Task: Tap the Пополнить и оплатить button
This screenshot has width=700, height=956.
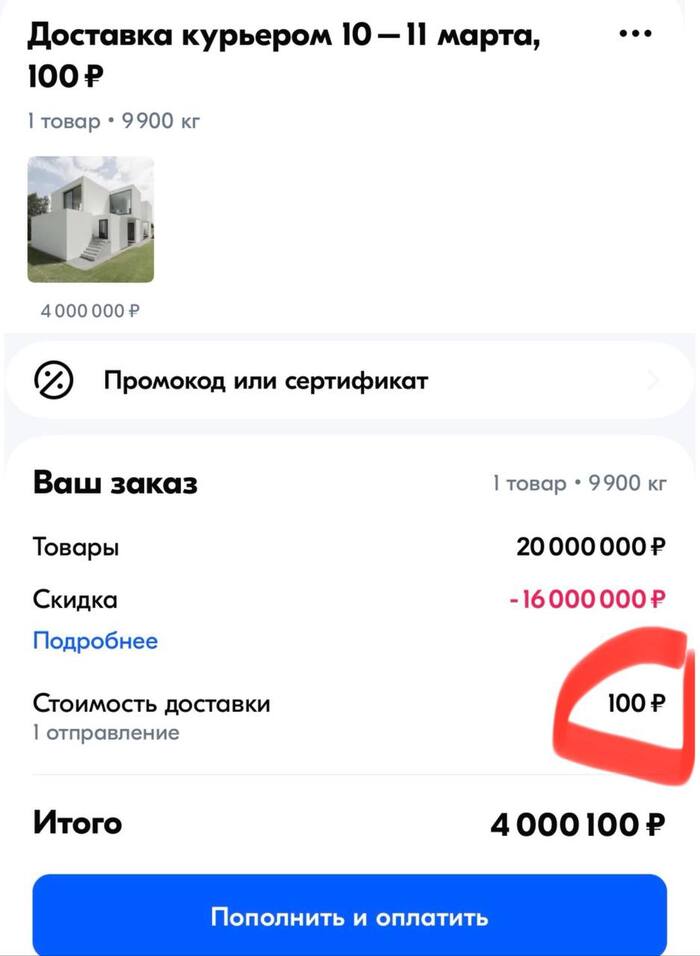Action: tap(349, 916)
